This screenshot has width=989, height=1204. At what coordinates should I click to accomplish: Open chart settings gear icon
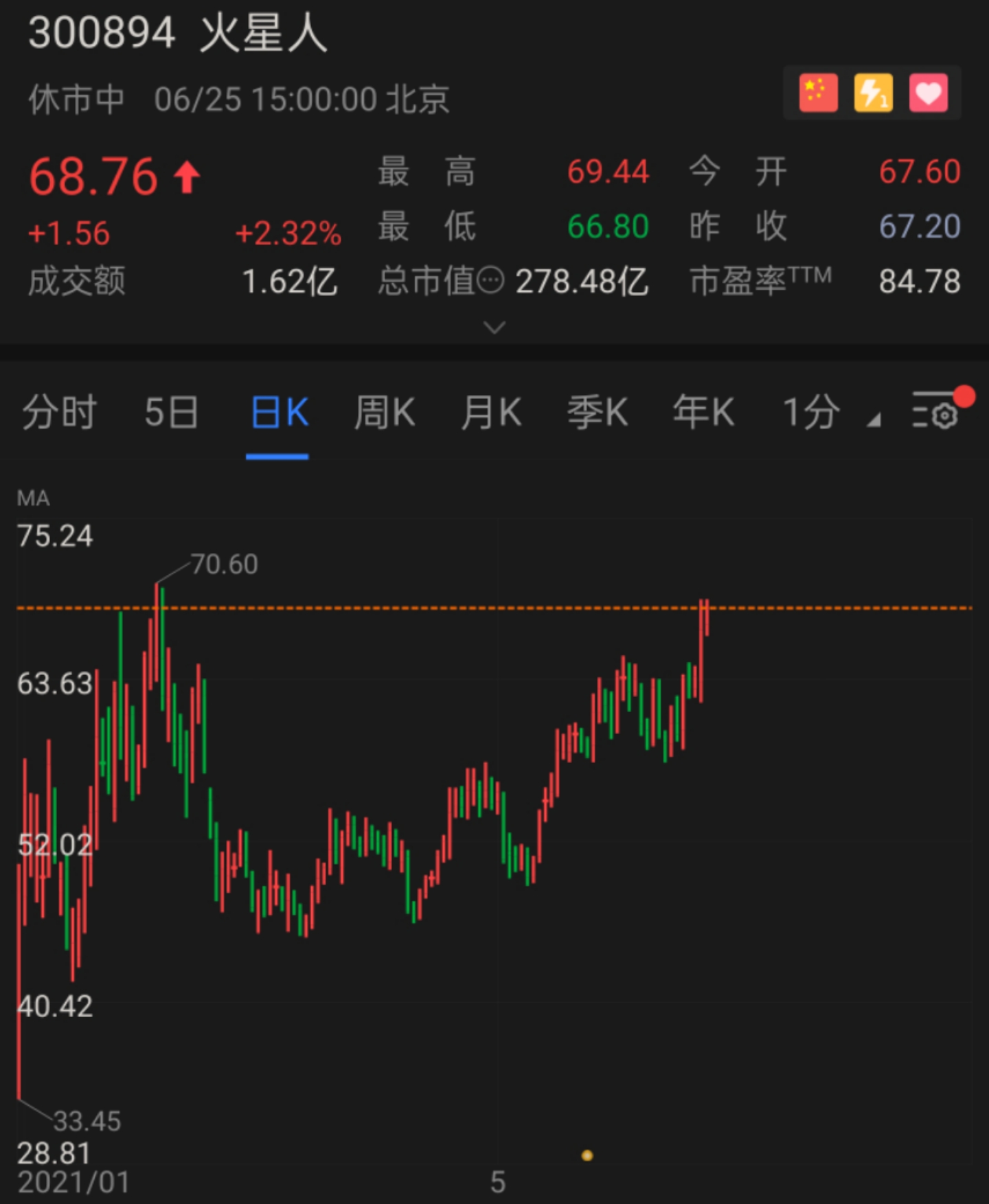(937, 411)
